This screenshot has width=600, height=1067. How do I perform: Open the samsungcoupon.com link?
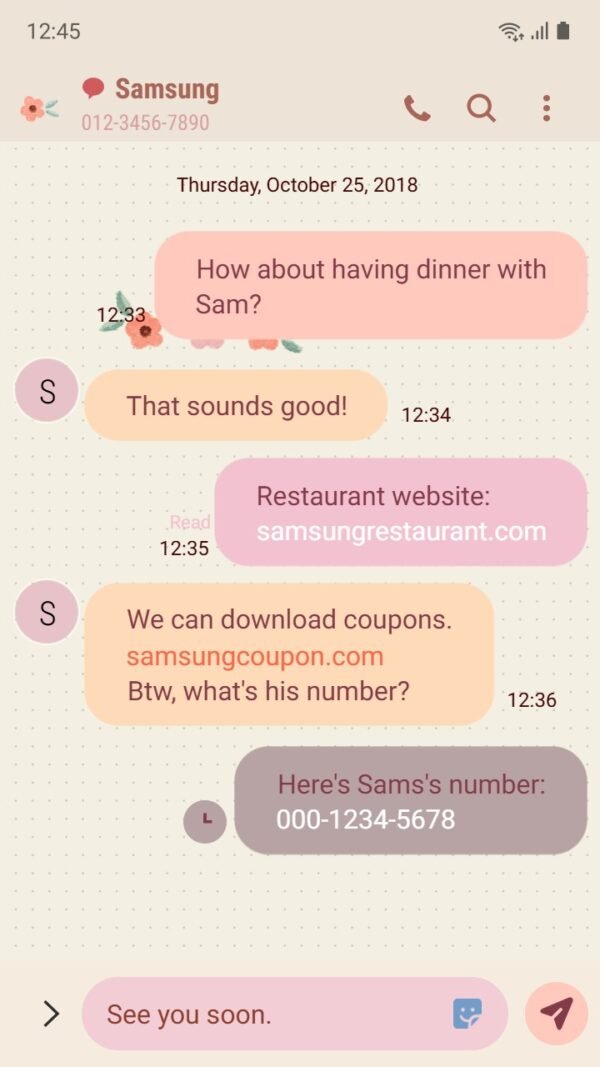coord(255,656)
